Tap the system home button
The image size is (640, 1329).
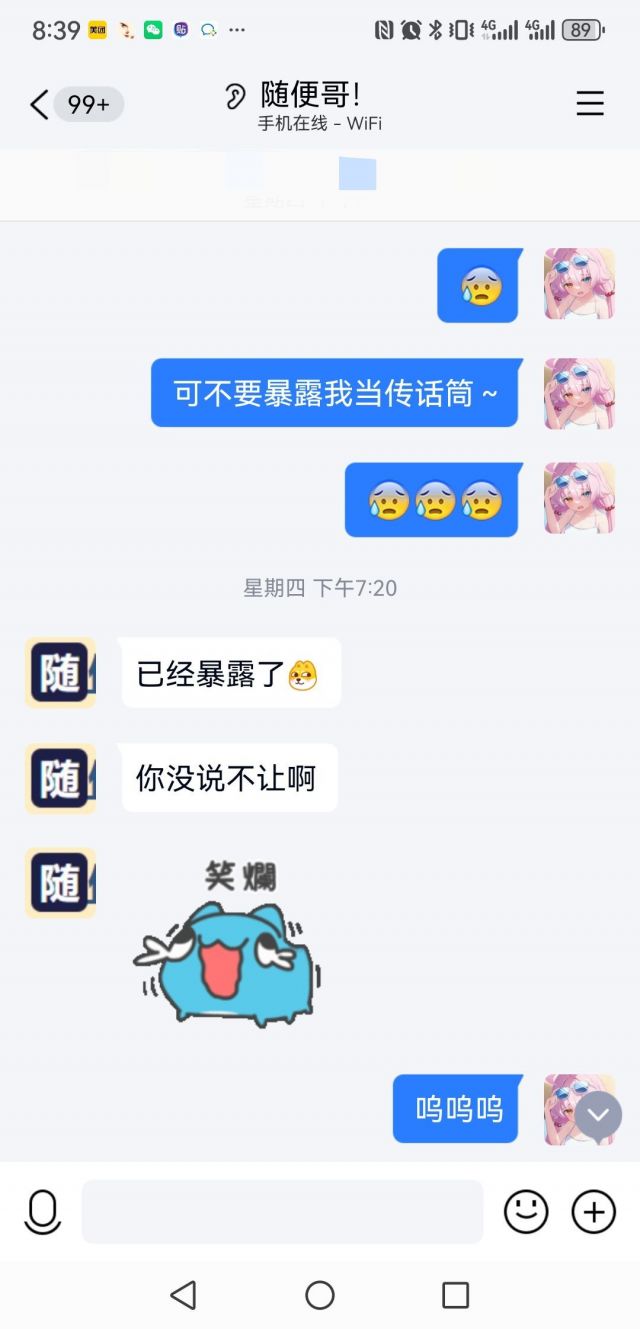pyautogui.click(x=320, y=1295)
